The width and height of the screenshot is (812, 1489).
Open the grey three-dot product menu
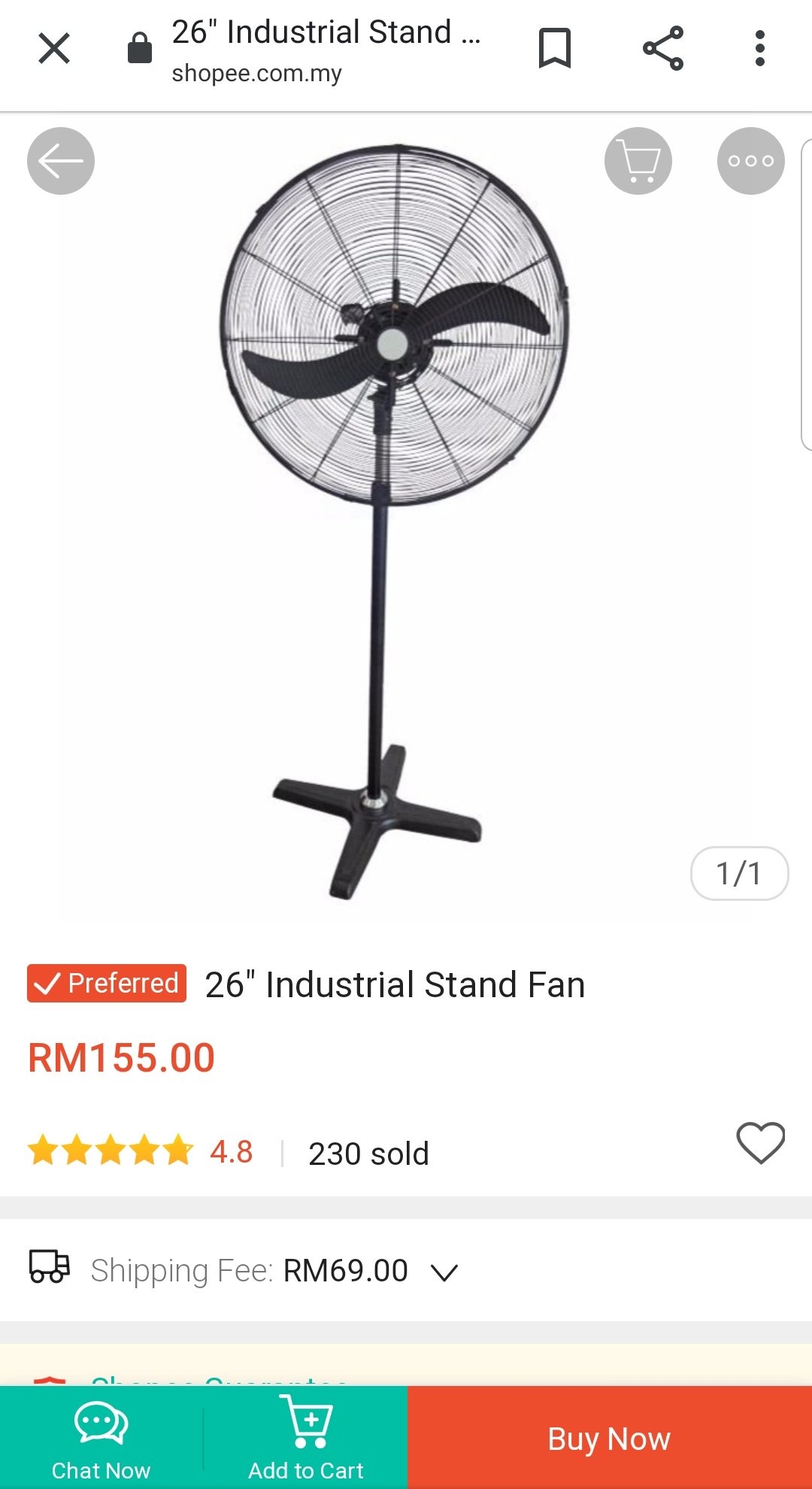[x=750, y=161]
